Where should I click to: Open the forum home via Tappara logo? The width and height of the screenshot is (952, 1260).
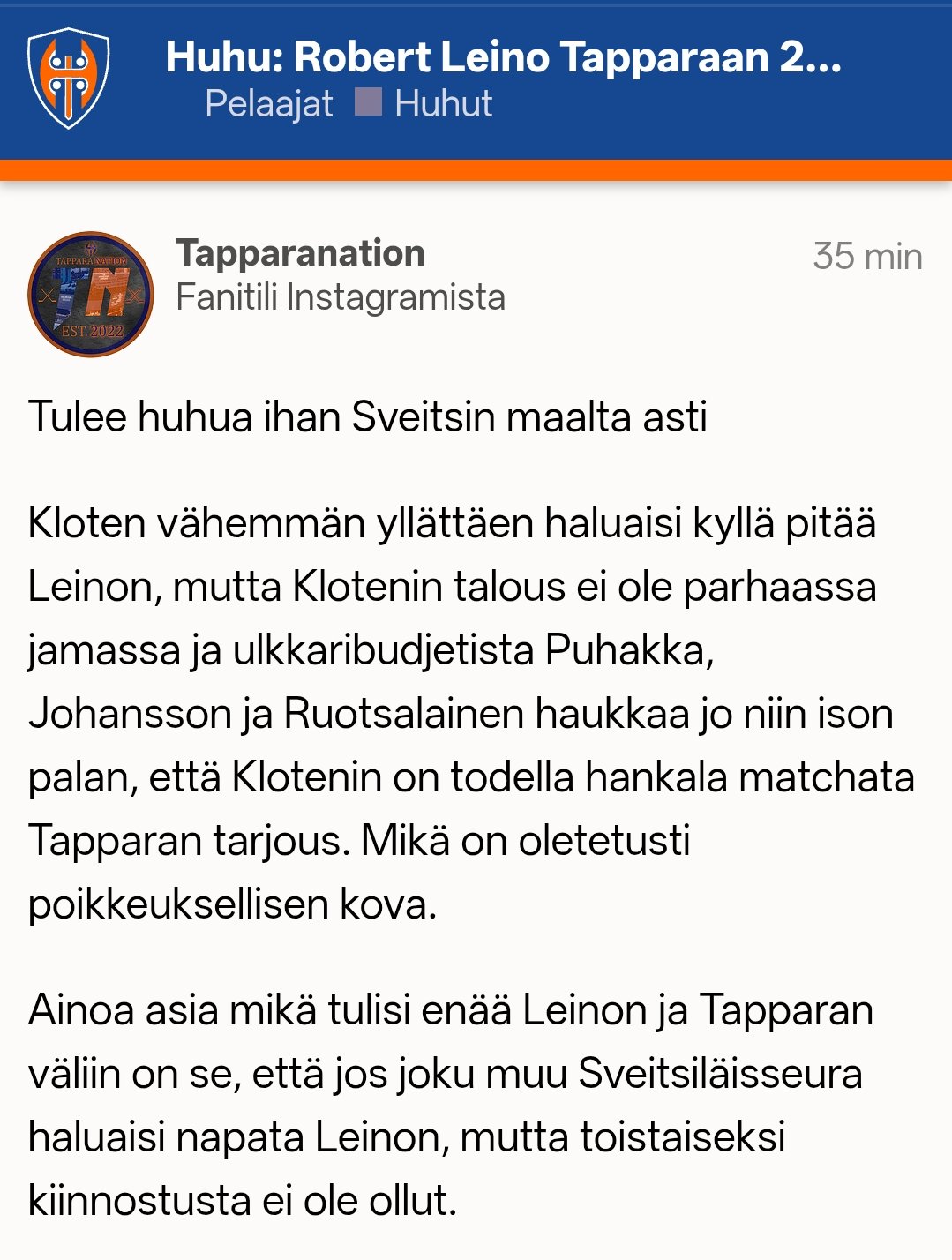click(68, 79)
